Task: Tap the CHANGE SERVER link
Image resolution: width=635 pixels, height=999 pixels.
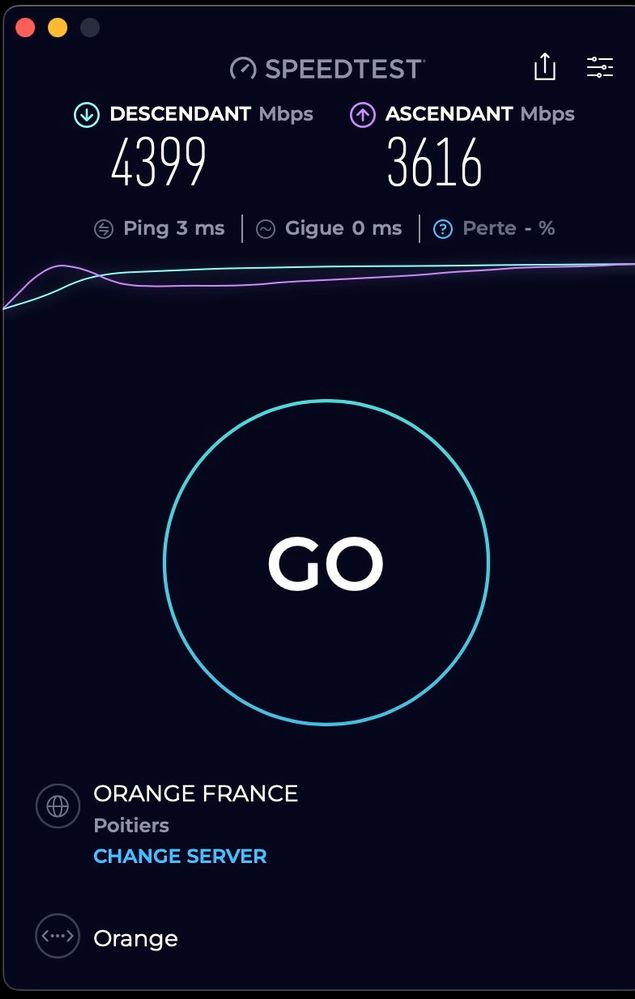Action: [180, 856]
